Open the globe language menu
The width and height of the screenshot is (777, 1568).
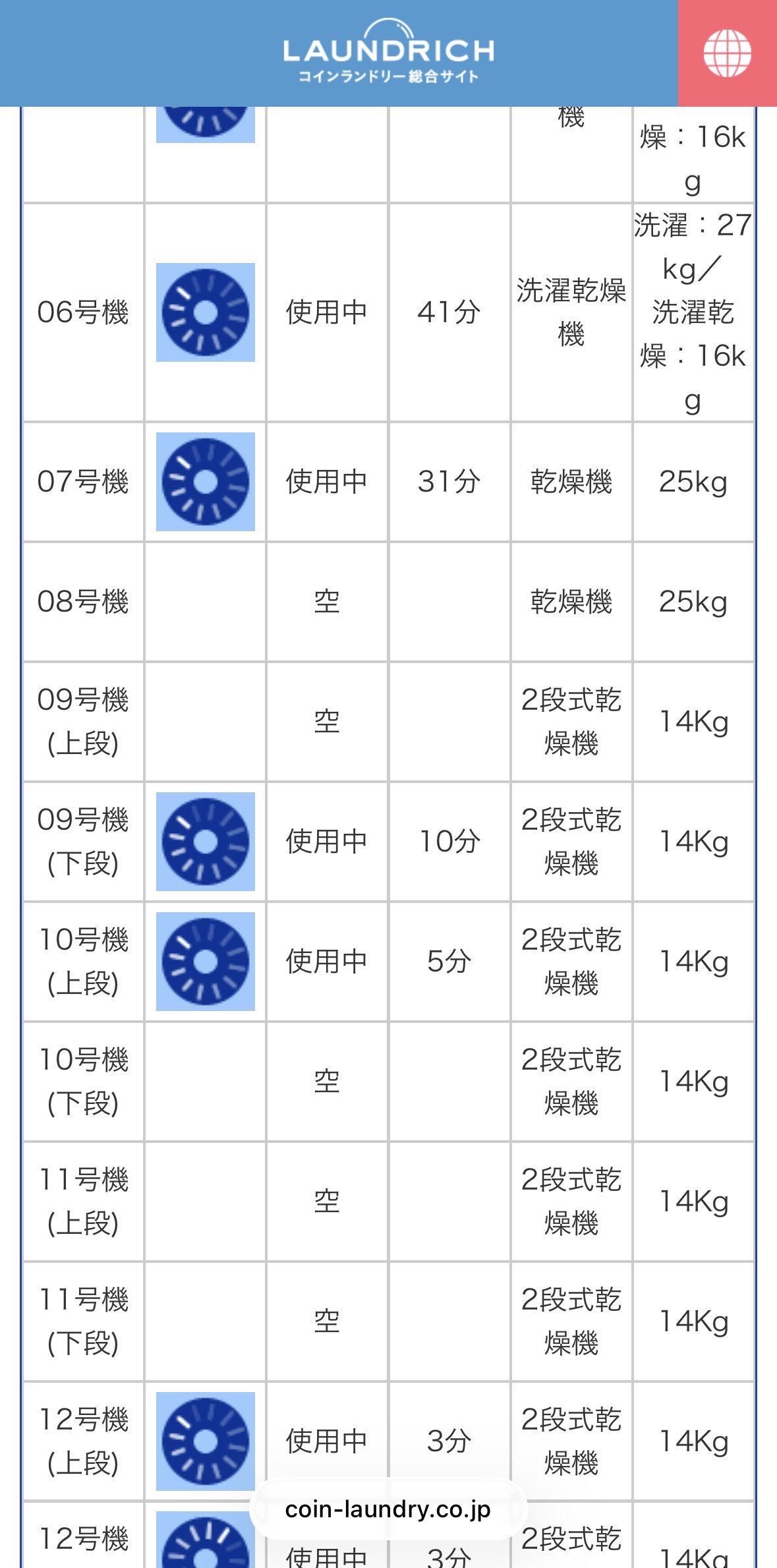(728, 53)
